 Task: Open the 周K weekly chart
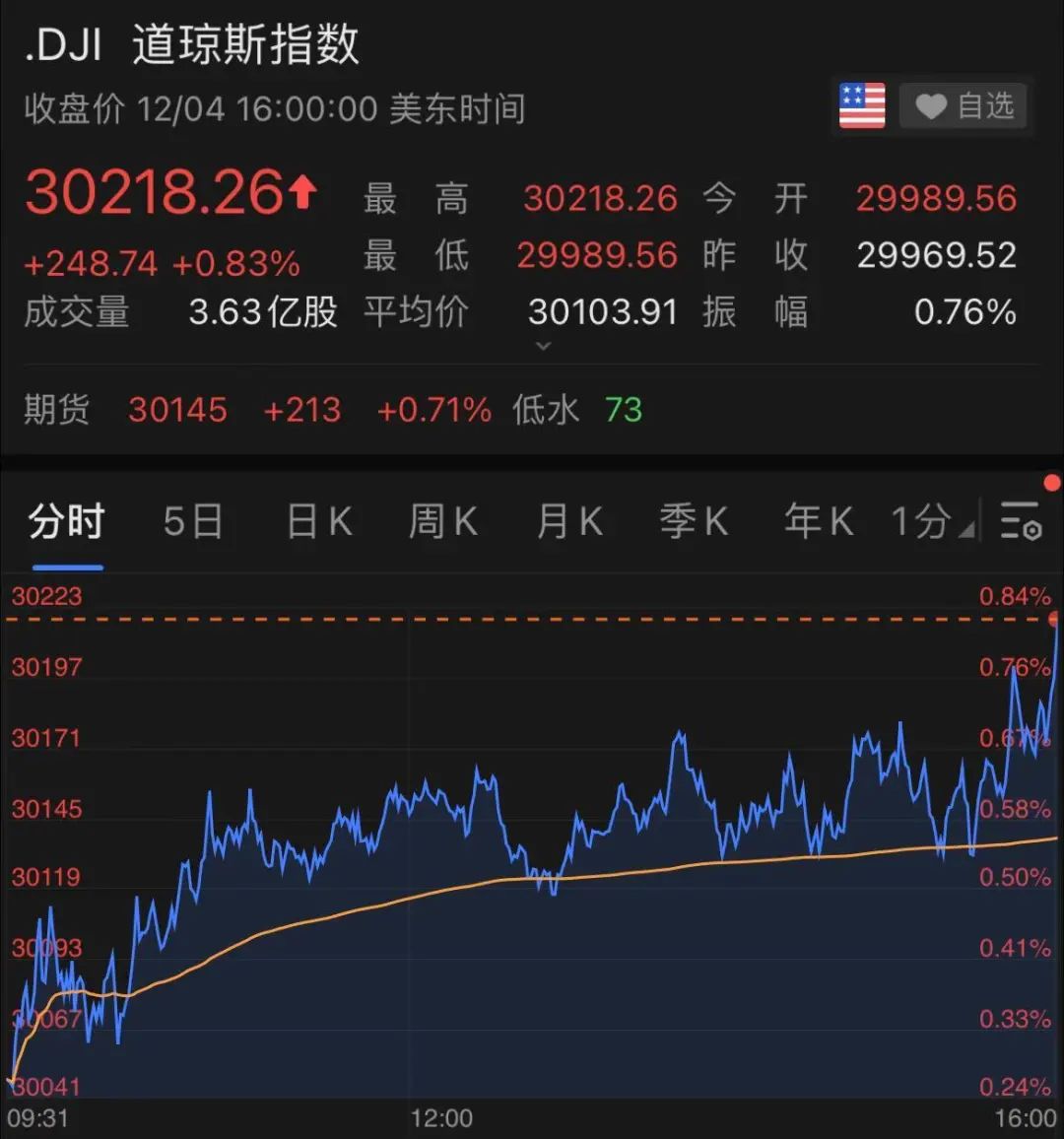coord(443,521)
